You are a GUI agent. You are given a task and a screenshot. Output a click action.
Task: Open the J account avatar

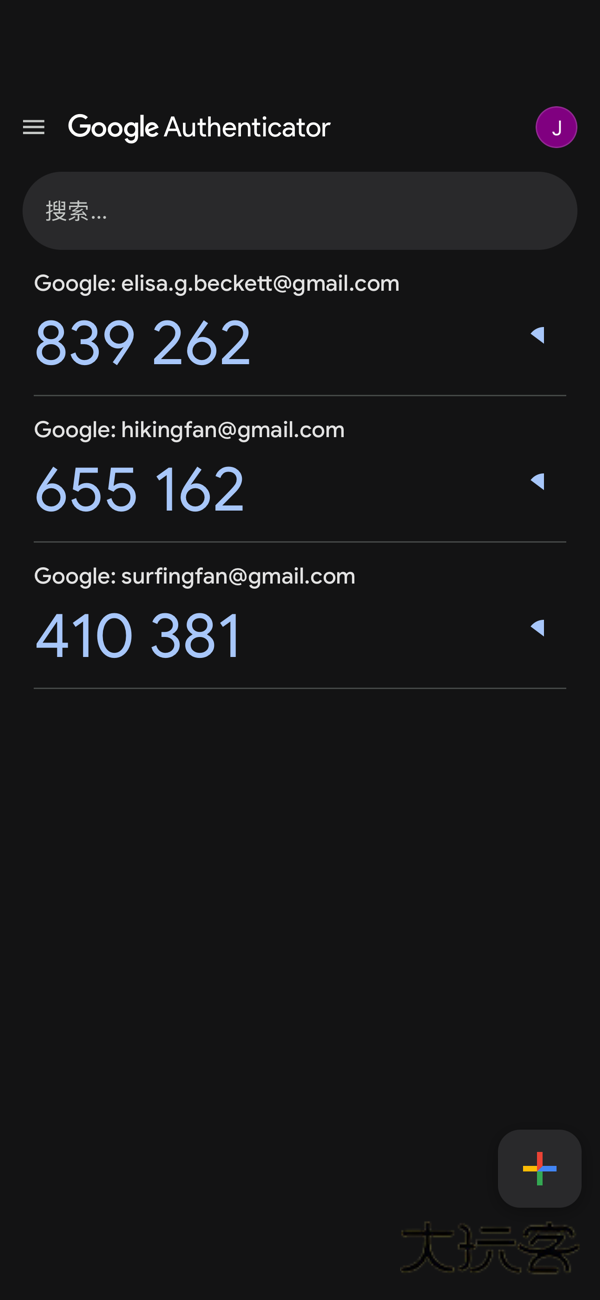pyautogui.click(x=556, y=127)
